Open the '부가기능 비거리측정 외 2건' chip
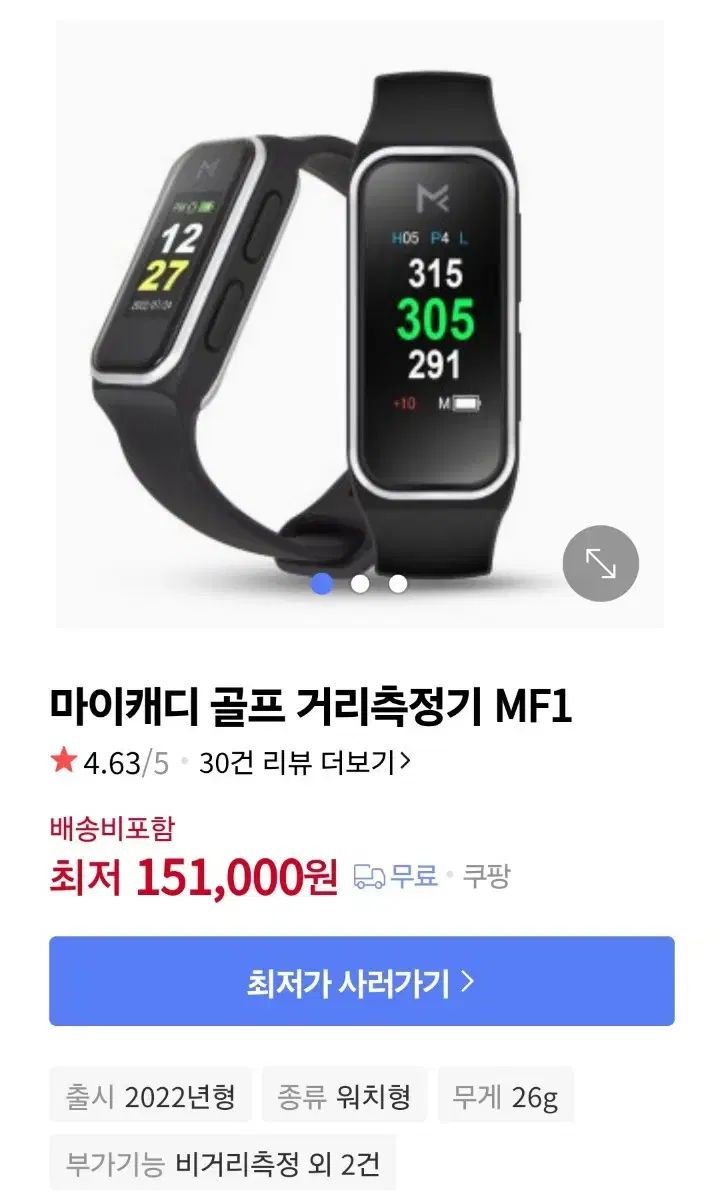This screenshot has height=1200, width=720. click(222, 1163)
